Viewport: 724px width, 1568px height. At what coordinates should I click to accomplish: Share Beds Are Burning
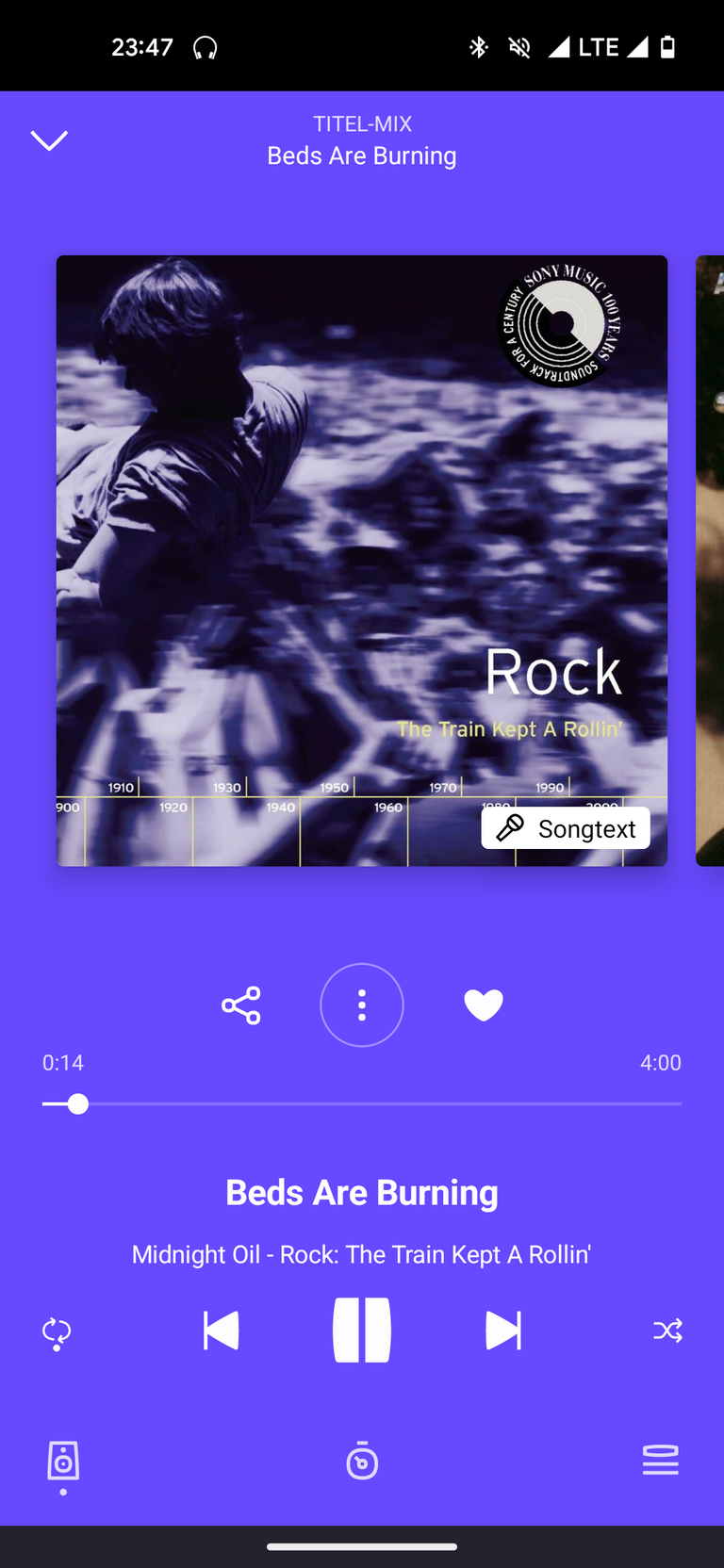(x=241, y=1005)
